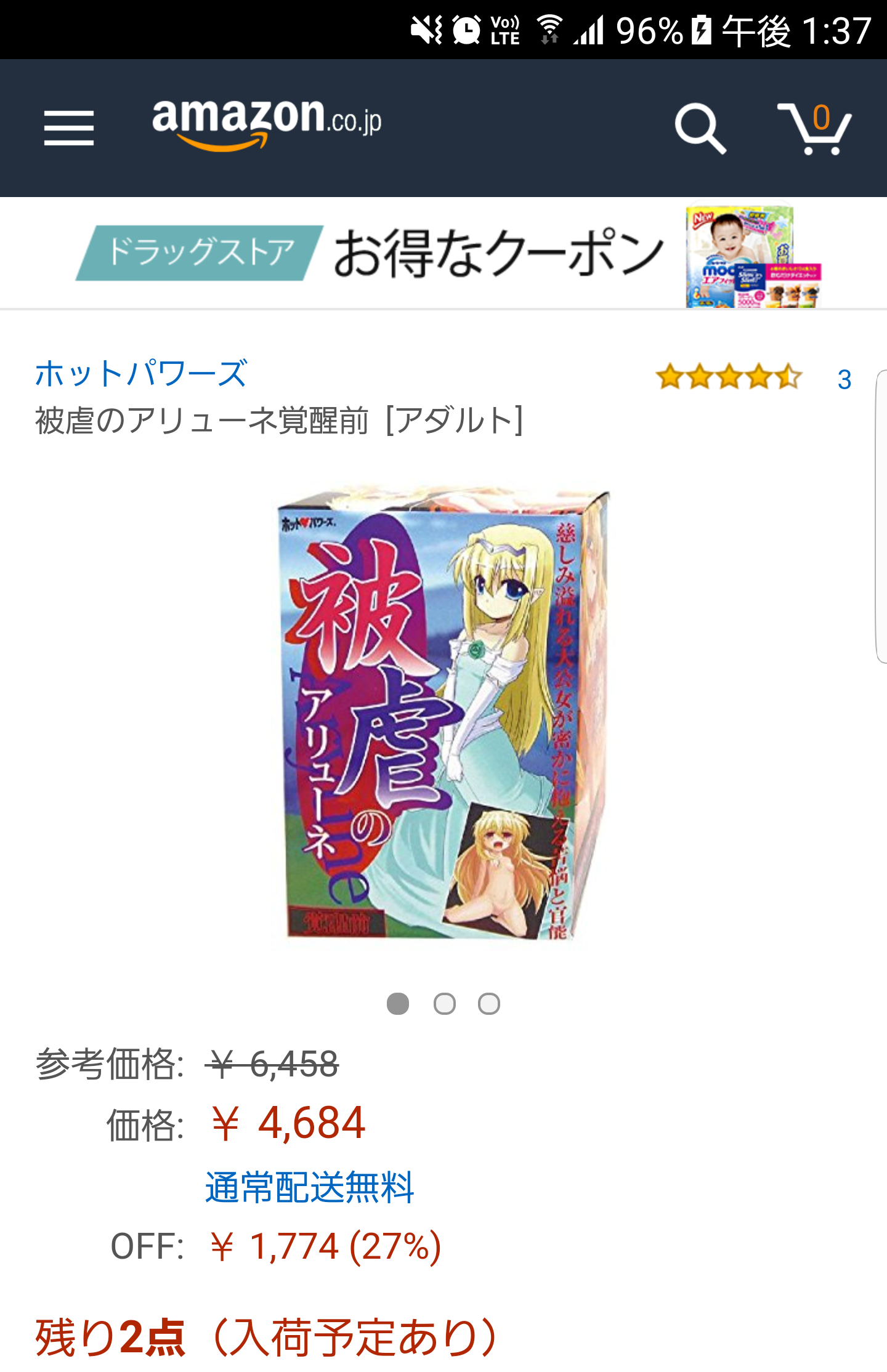Jump to the third product image dot
Image resolution: width=887 pixels, height=1372 pixels.
coord(489,1004)
